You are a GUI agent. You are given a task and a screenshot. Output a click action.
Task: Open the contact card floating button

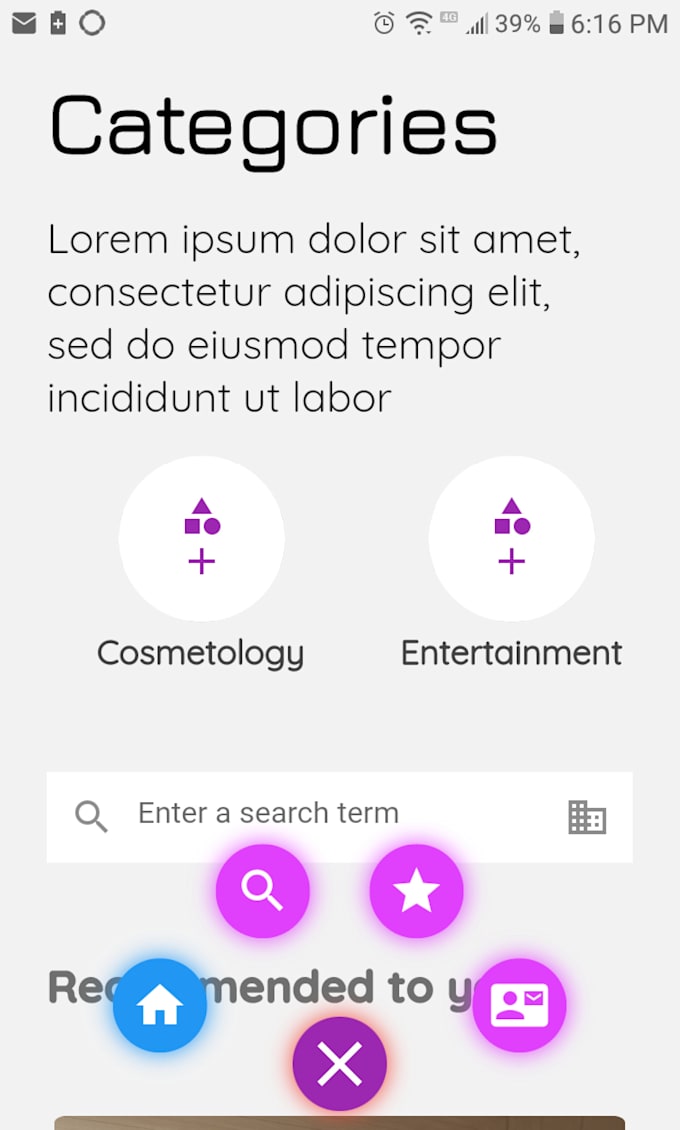tap(519, 1006)
